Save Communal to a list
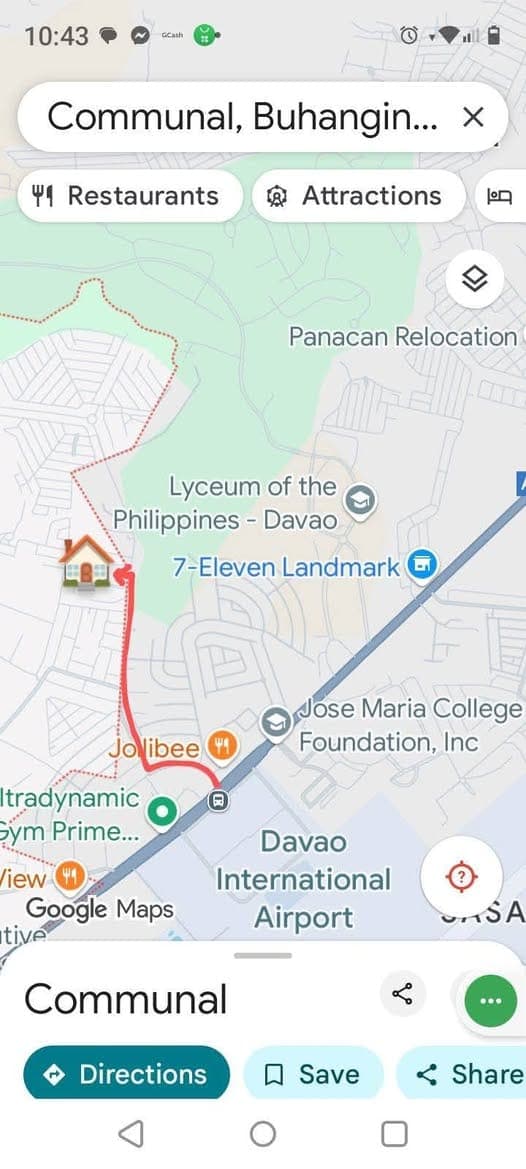The height and width of the screenshot is (1169, 526). click(x=313, y=1073)
